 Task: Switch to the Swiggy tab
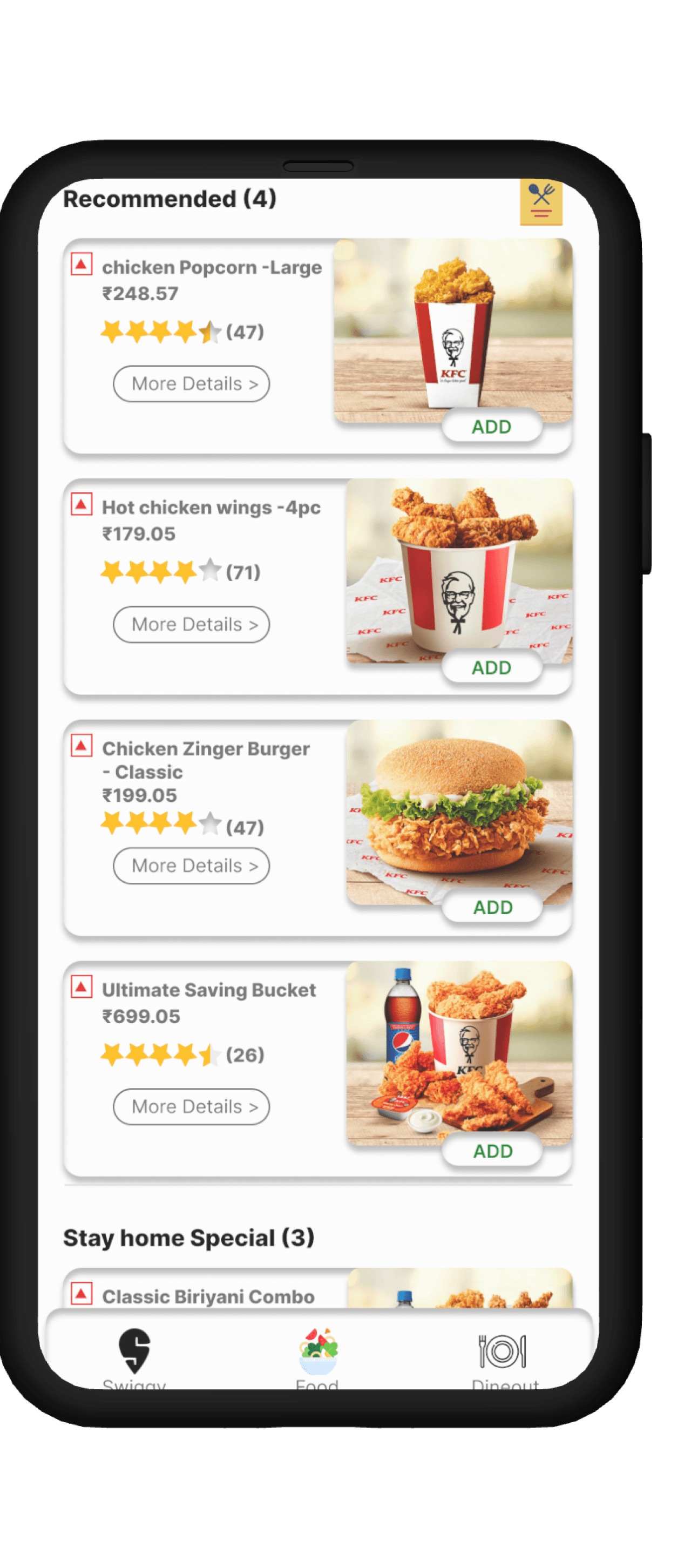pyautogui.click(x=134, y=1356)
